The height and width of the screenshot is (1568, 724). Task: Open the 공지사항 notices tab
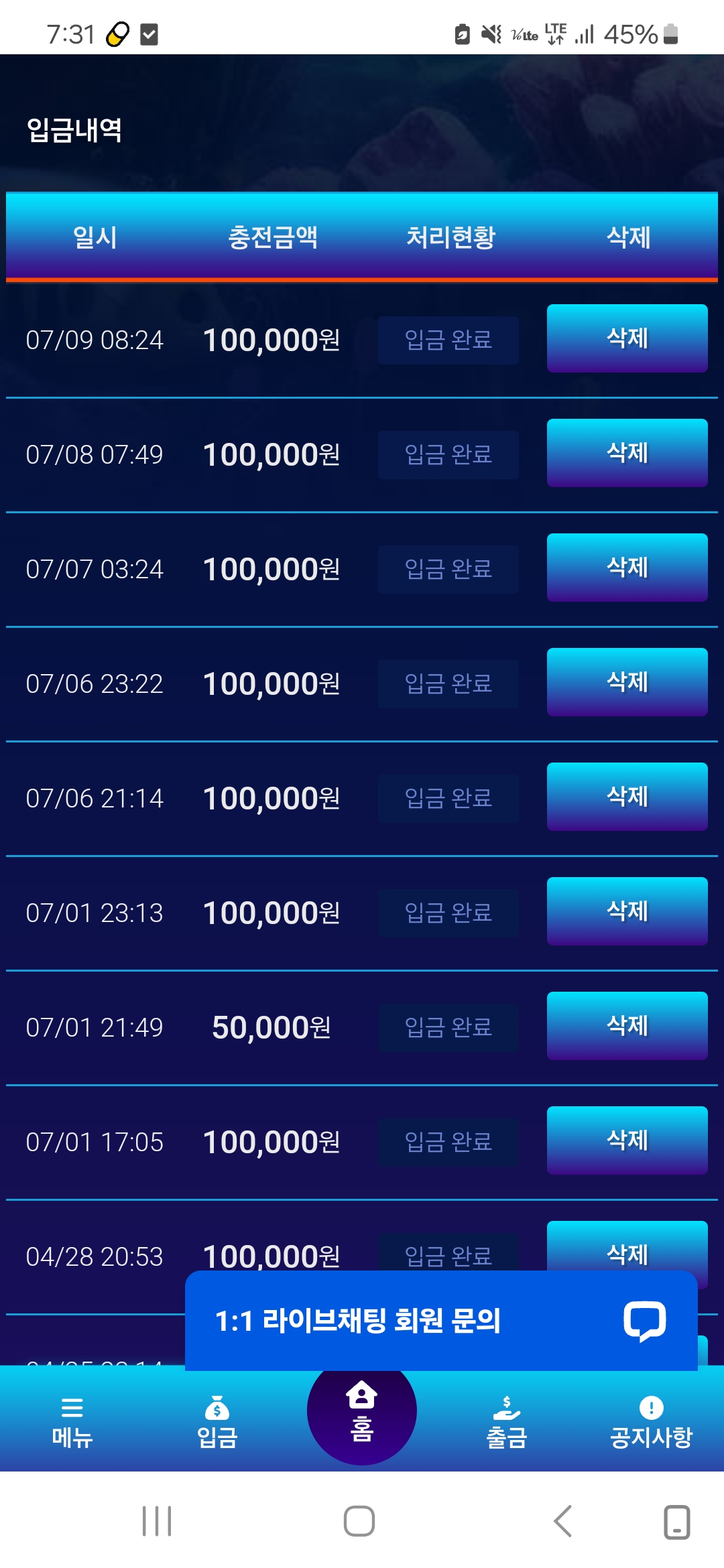(651, 1422)
